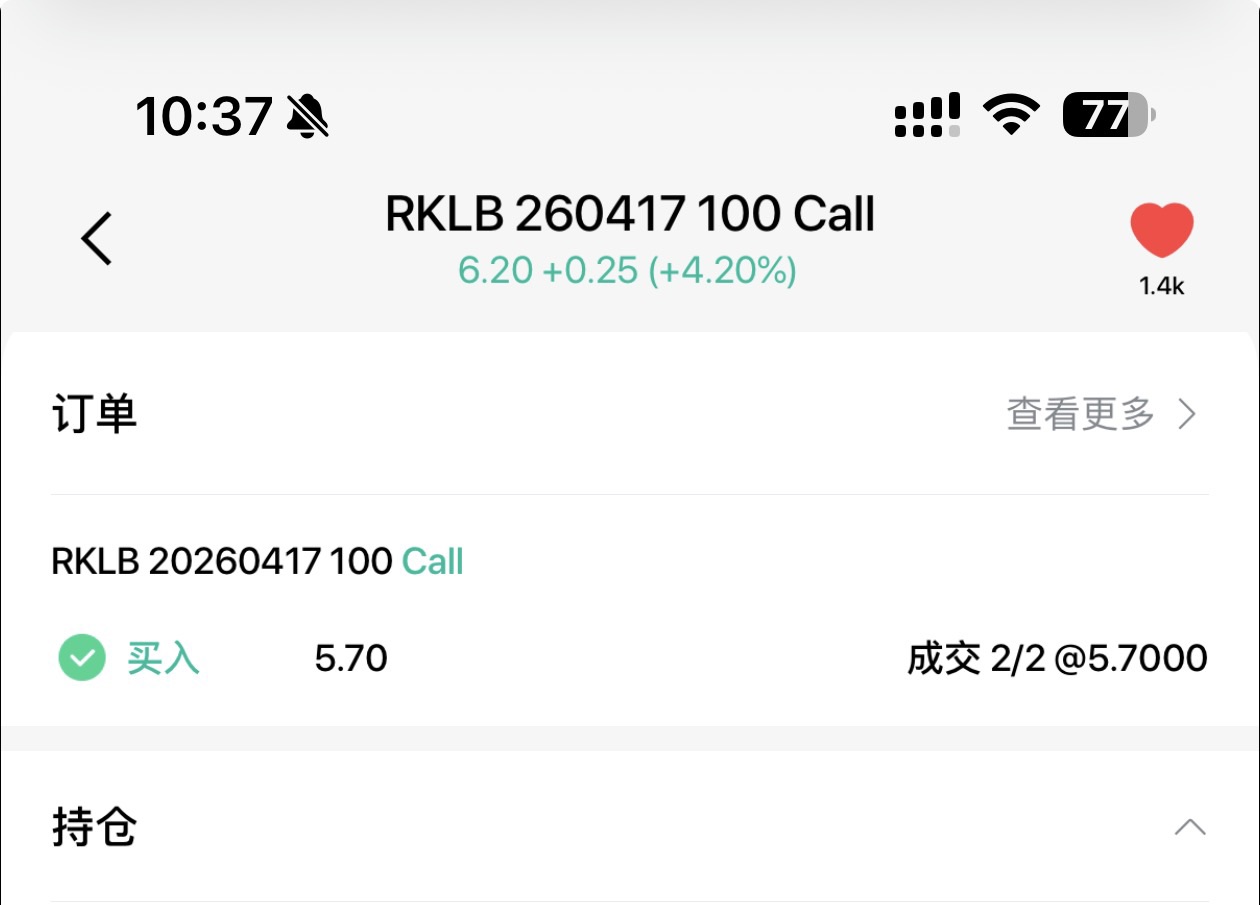Collapse the 持仓 section
Viewport: 1260px width, 905px height.
click(1189, 827)
